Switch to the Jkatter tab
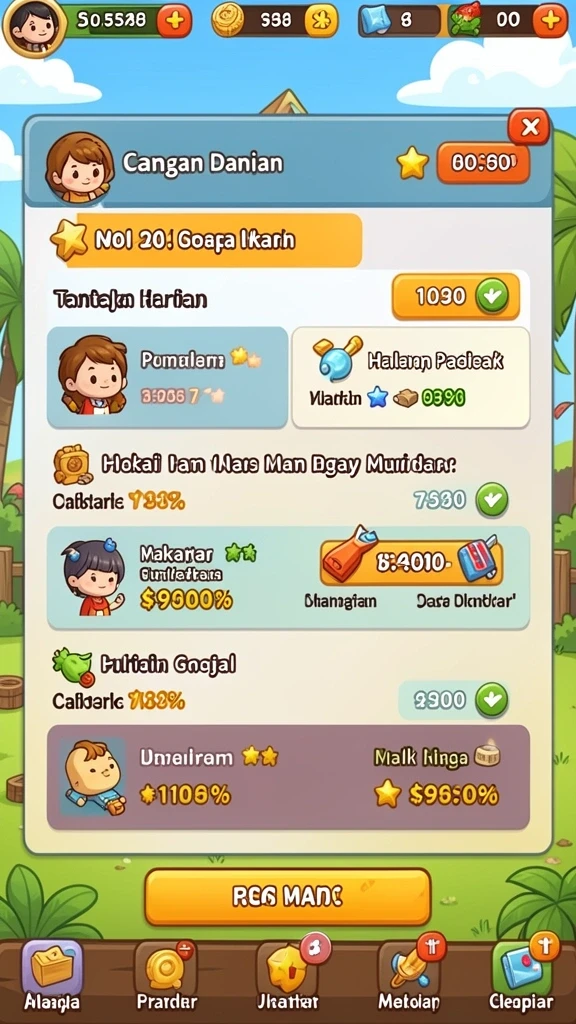Viewport: 576px width, 1024px height. tap(287, 978)
